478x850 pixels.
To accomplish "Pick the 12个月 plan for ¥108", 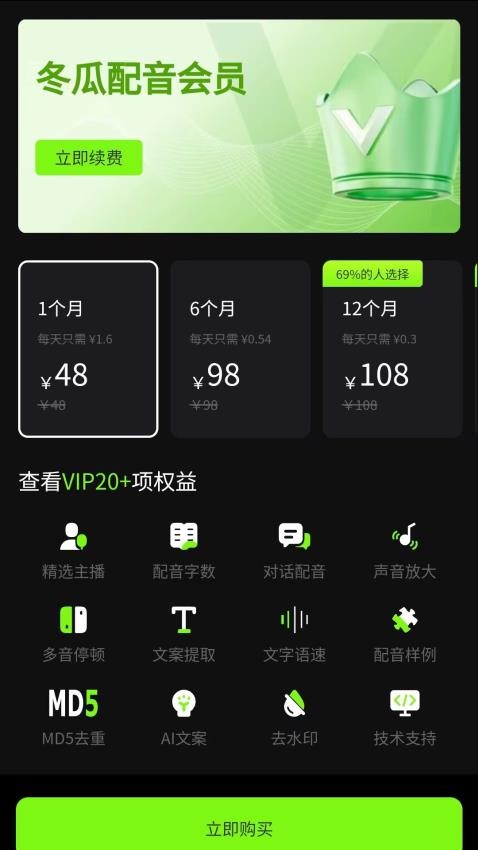I will pos(392,349).
